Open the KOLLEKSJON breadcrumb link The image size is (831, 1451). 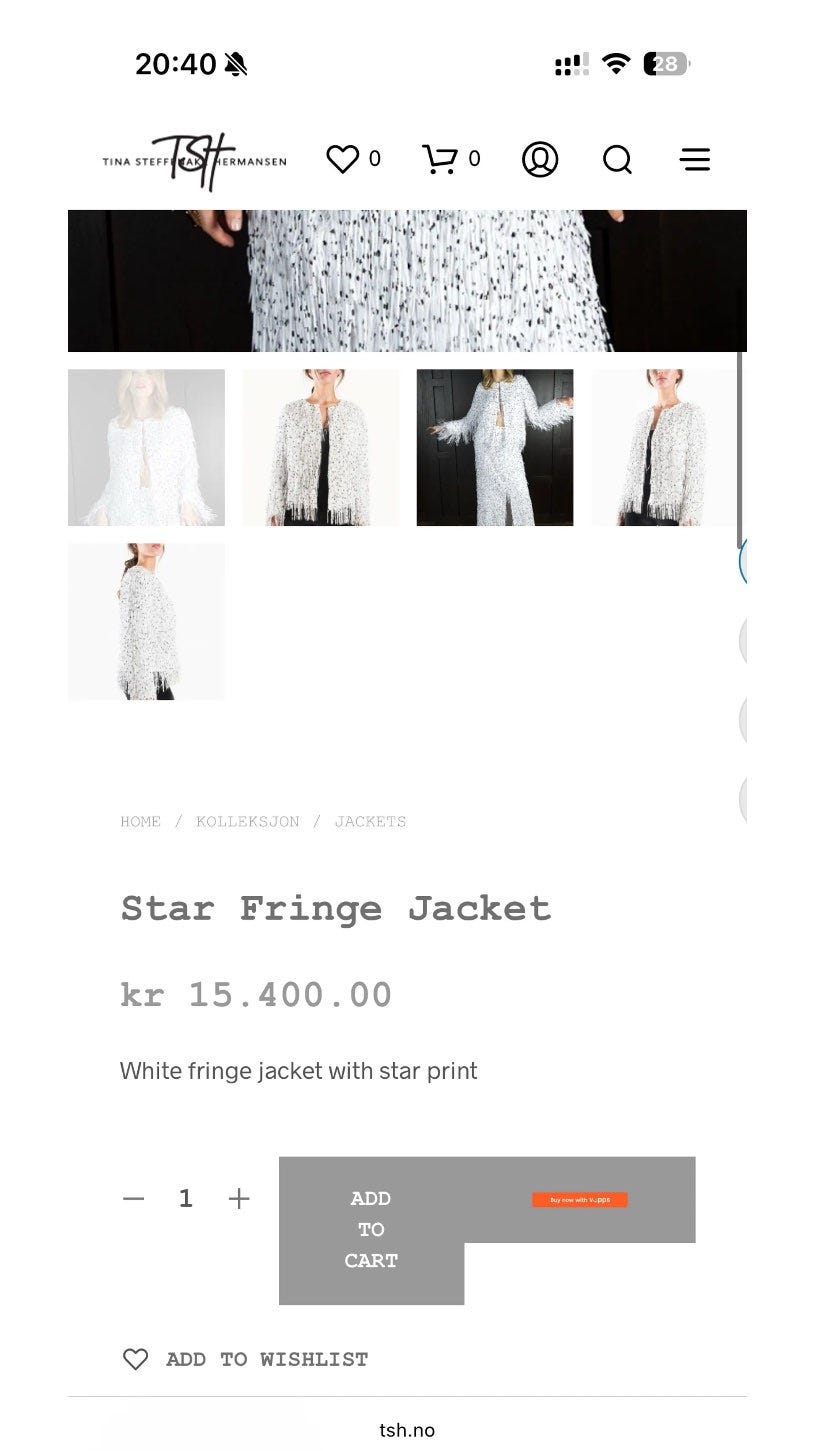pos(247,821)
